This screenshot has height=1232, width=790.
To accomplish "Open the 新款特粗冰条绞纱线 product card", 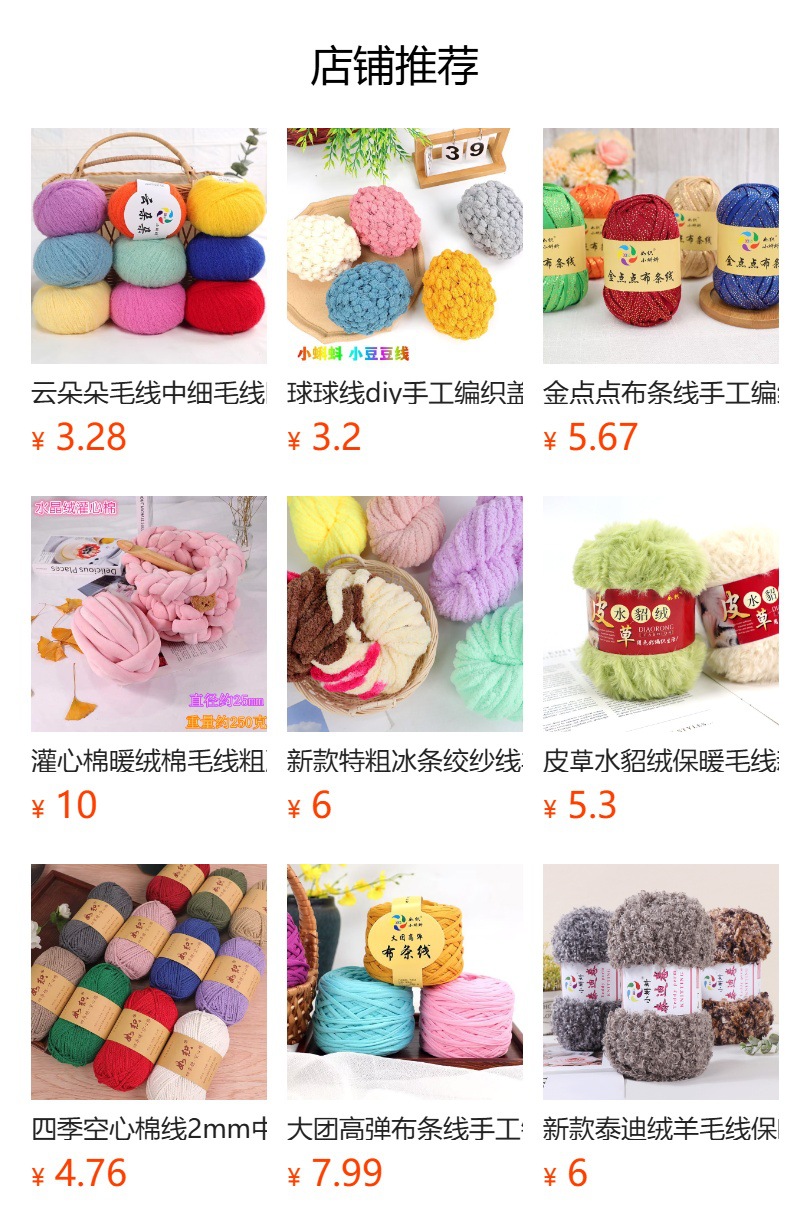I will [x=405, y=660].
